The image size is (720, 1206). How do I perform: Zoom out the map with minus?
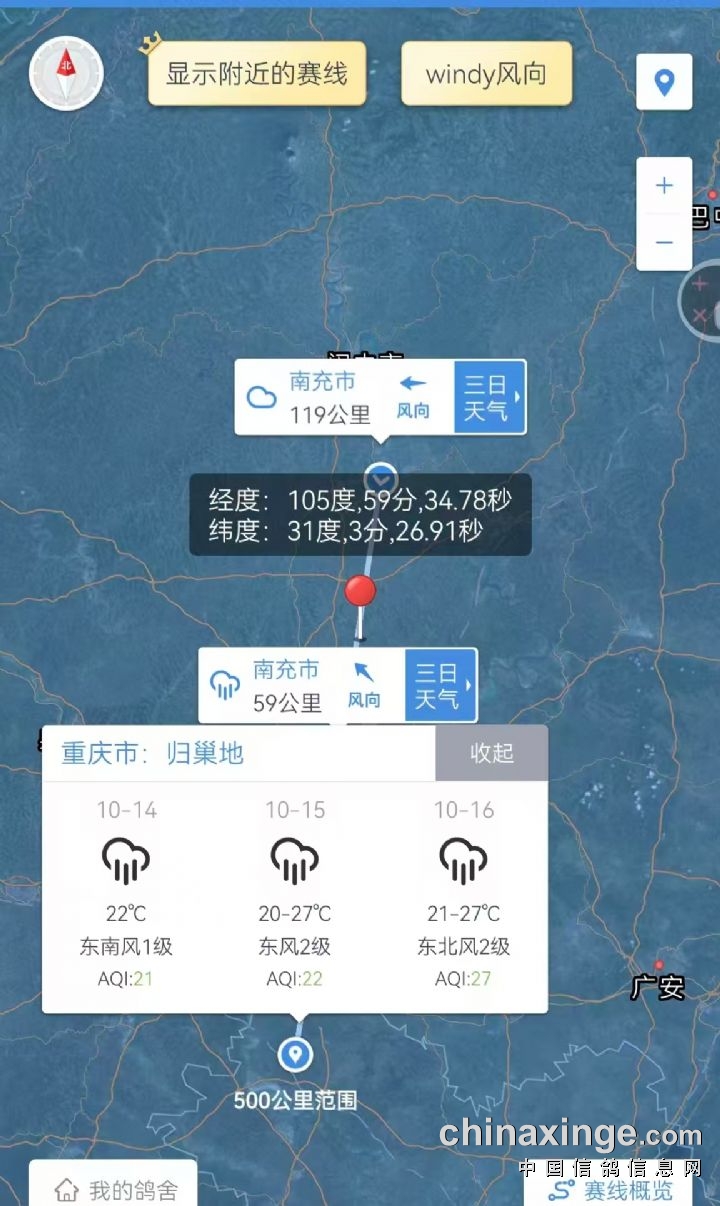[664, 242]
